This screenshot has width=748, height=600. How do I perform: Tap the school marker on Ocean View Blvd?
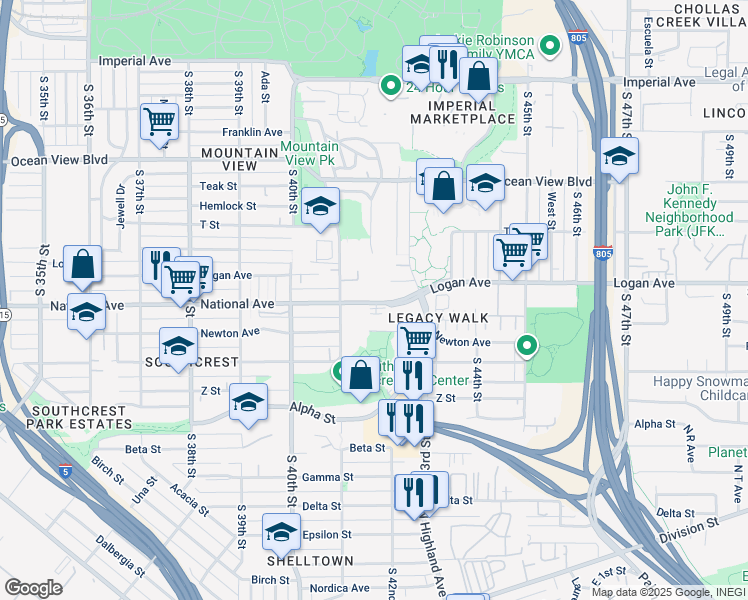click(x=485, y=183)
